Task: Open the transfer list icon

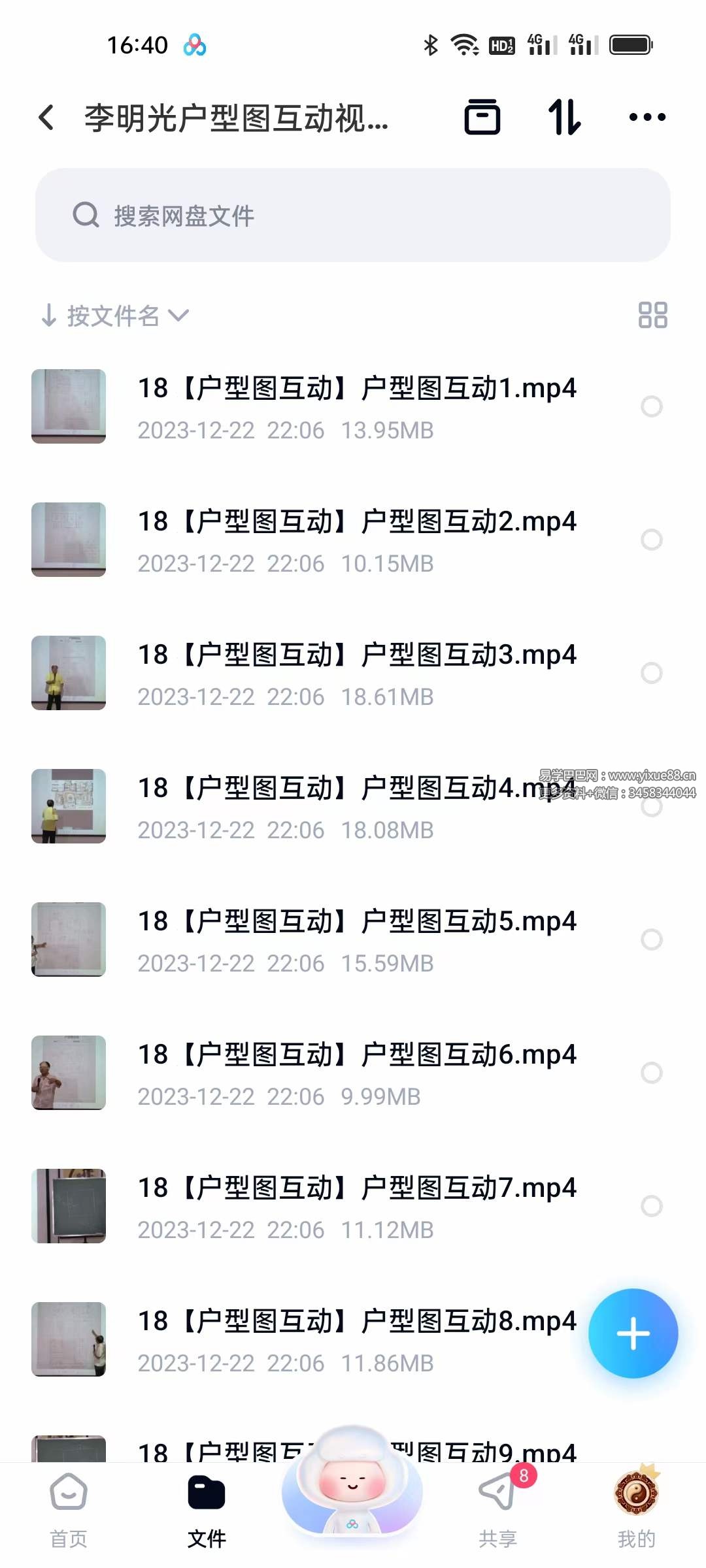Action: click(564, 118)
